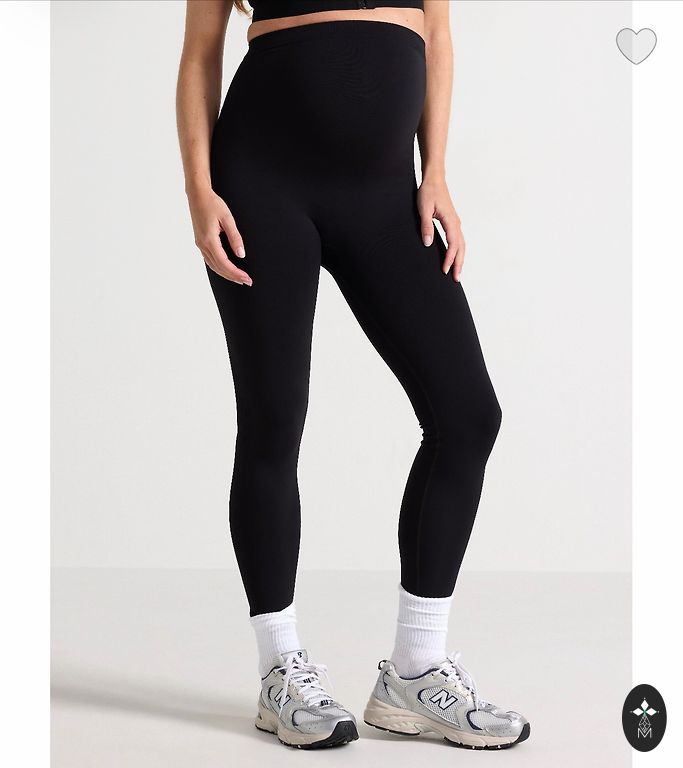683x768 pixels.
Task: Open the floating round assistant button
Action: point(643,718)
